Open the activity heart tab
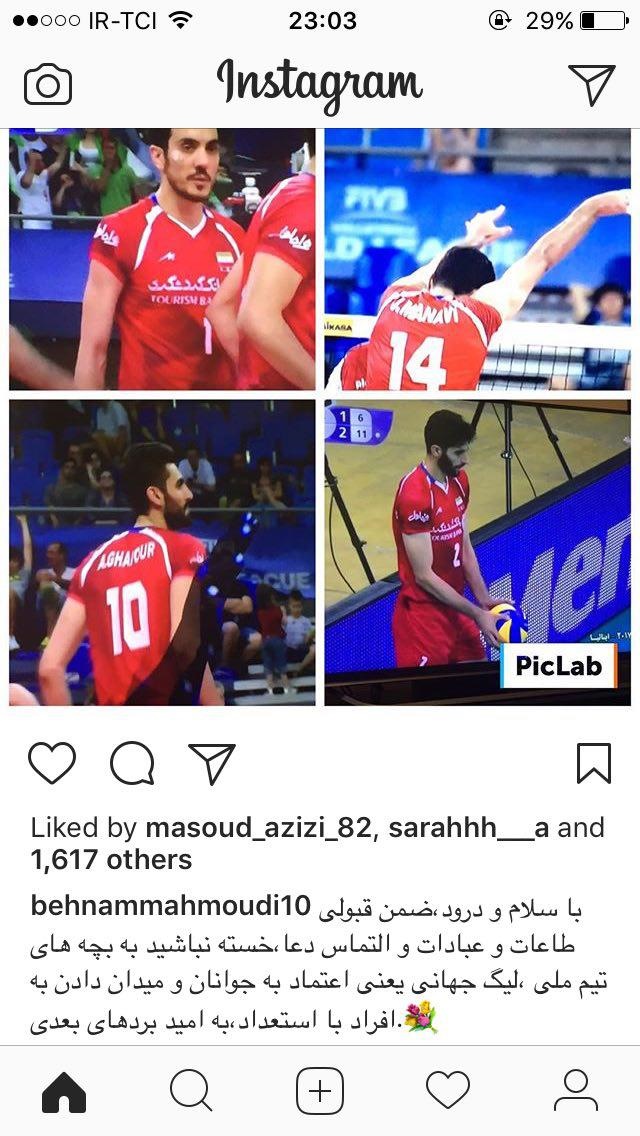640x1136 pixels. 447,1091
